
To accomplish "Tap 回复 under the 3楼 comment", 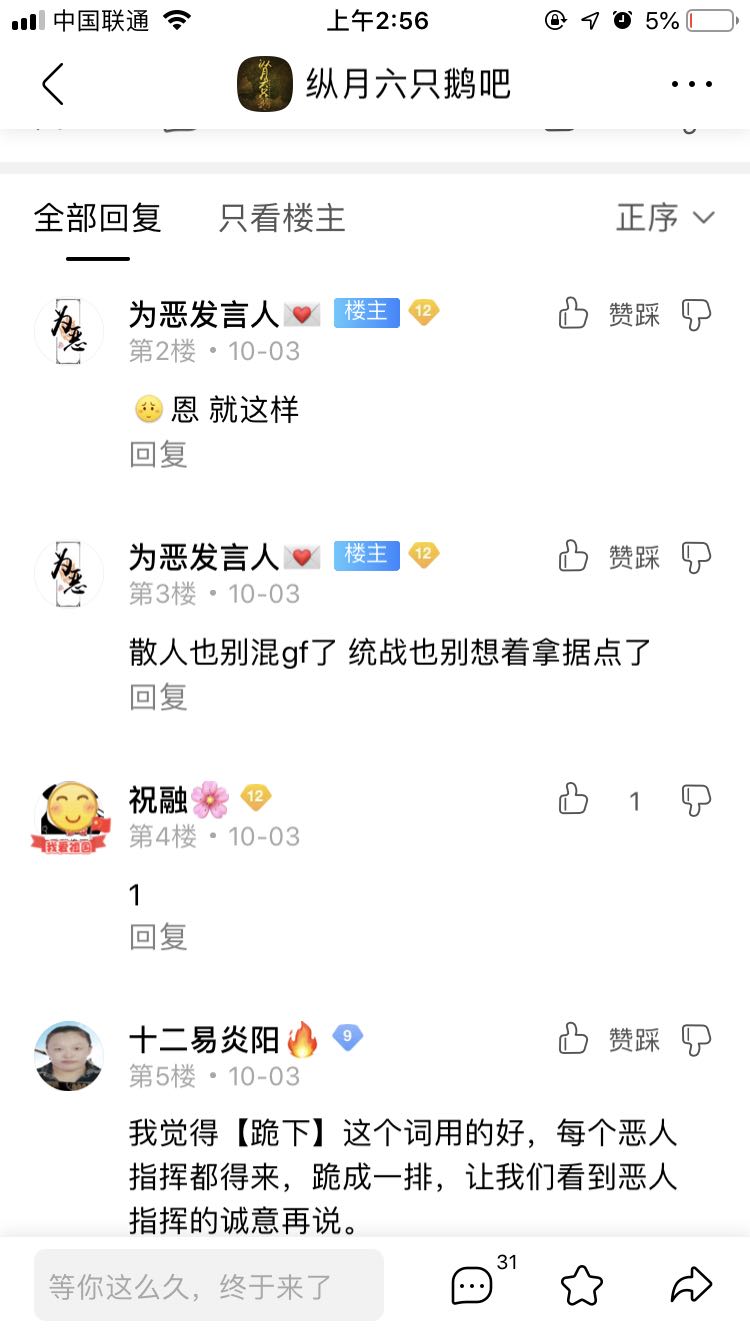I will click(x=158, y=696).
